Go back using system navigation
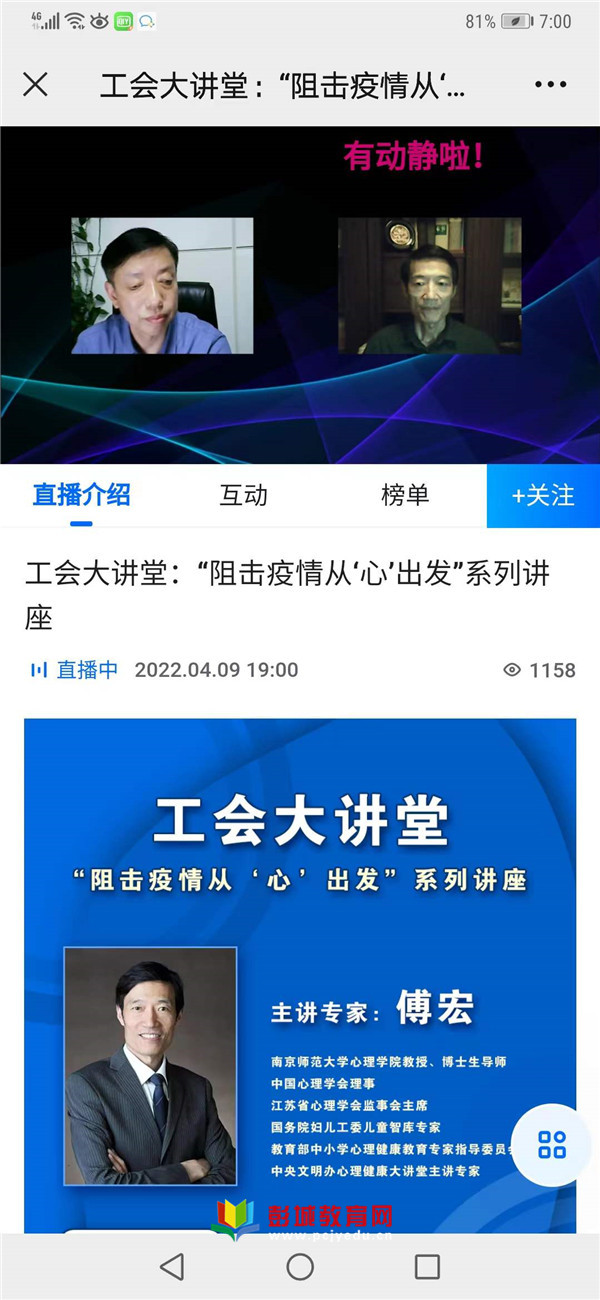 point(172,1267)
